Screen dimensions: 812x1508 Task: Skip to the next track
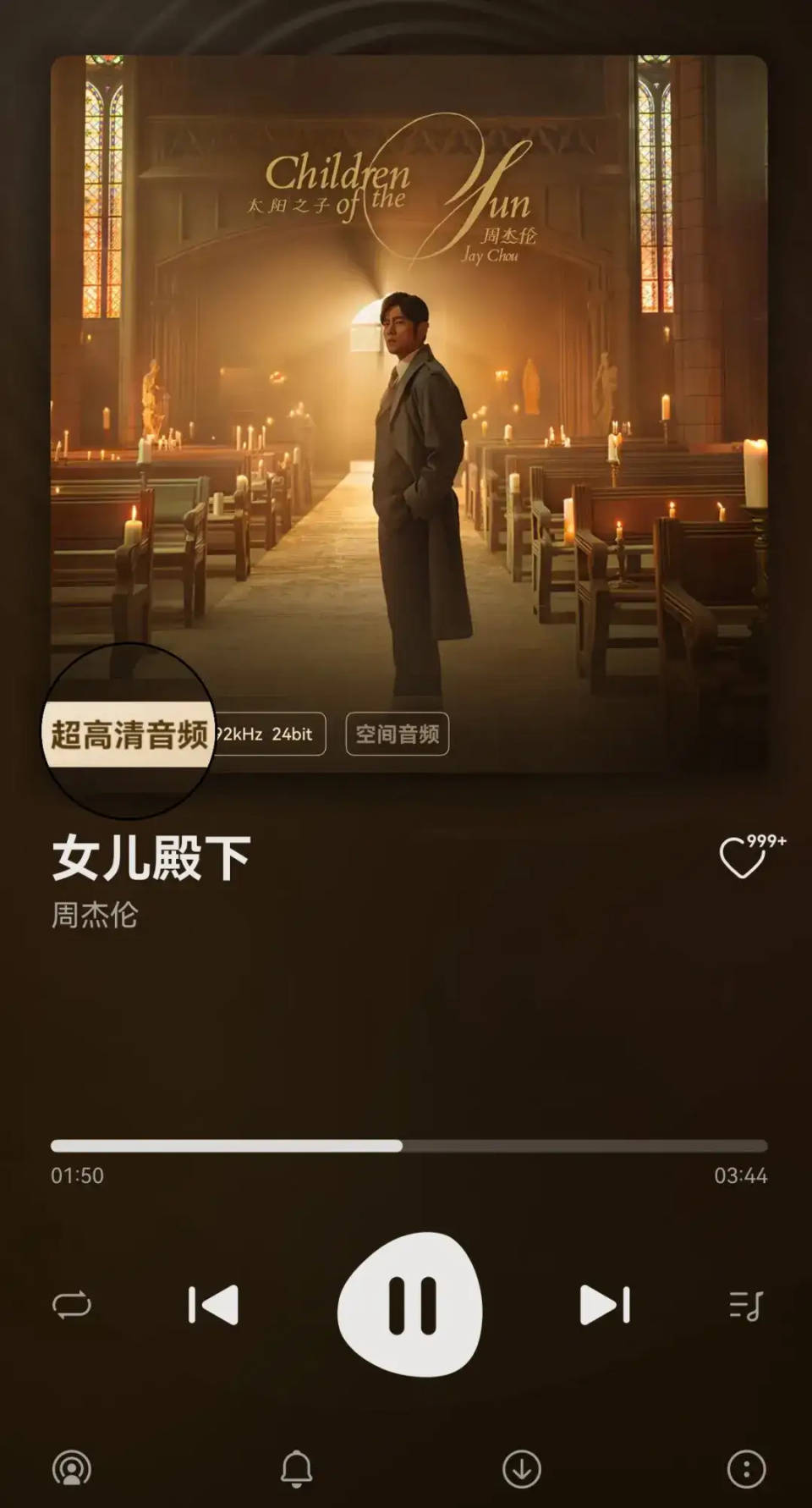[x=605, y=1305]
